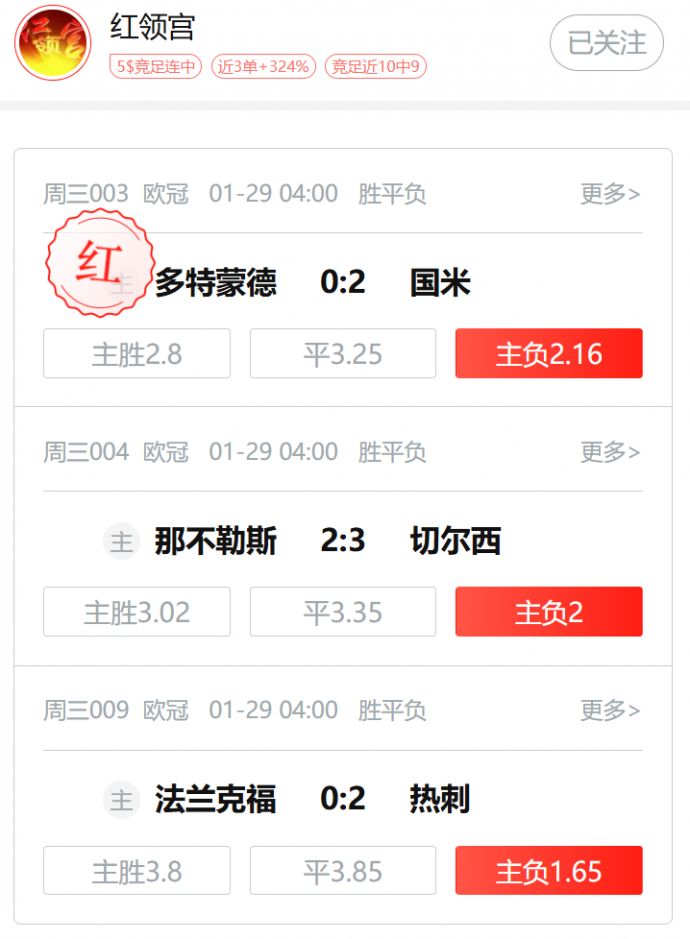Screen dimensions: 690x939
Task: Select 主胜2.8 for 多特蒙德 match
Action: (137, 354)
